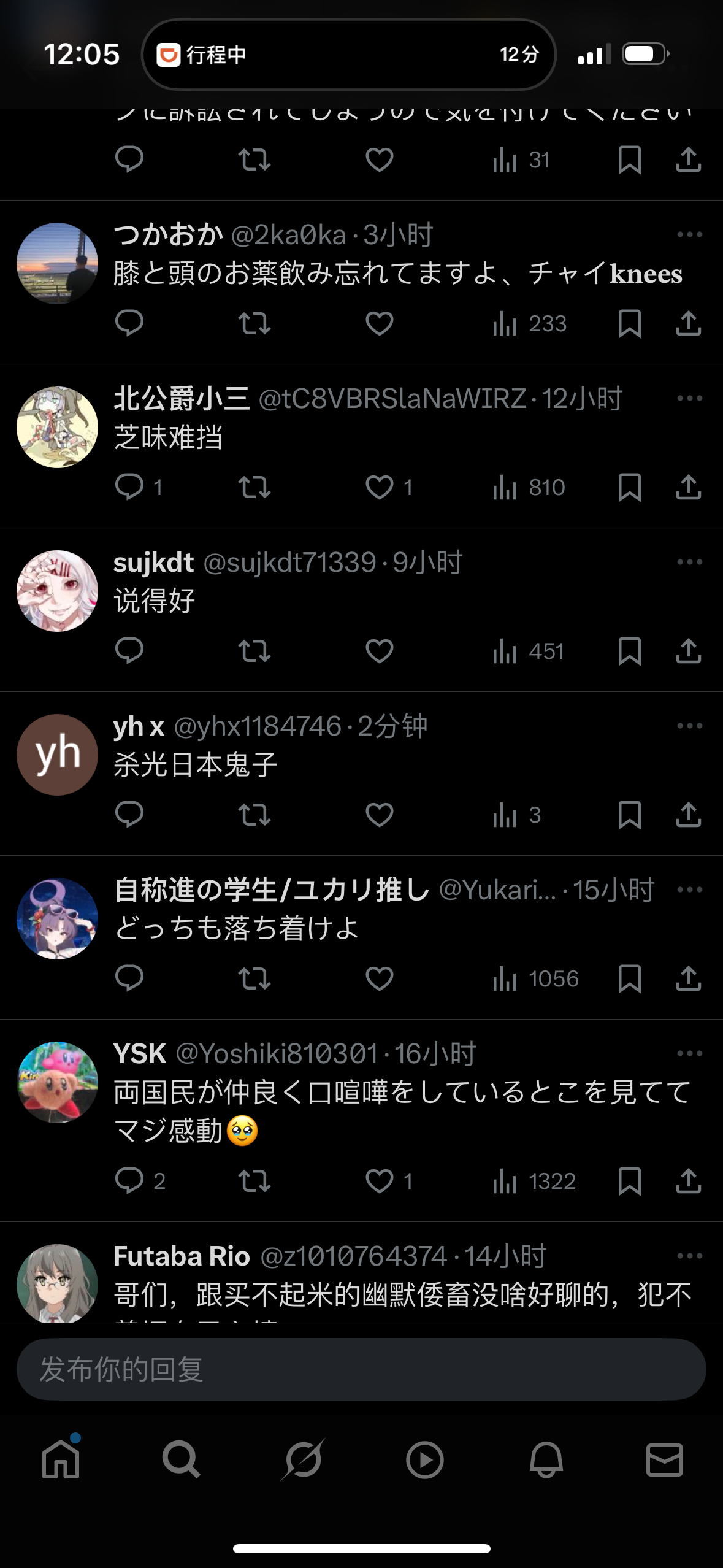Like the reply from Yoshiki810301
Viewport: 723px width, 1568px height.
[379, 1180]
